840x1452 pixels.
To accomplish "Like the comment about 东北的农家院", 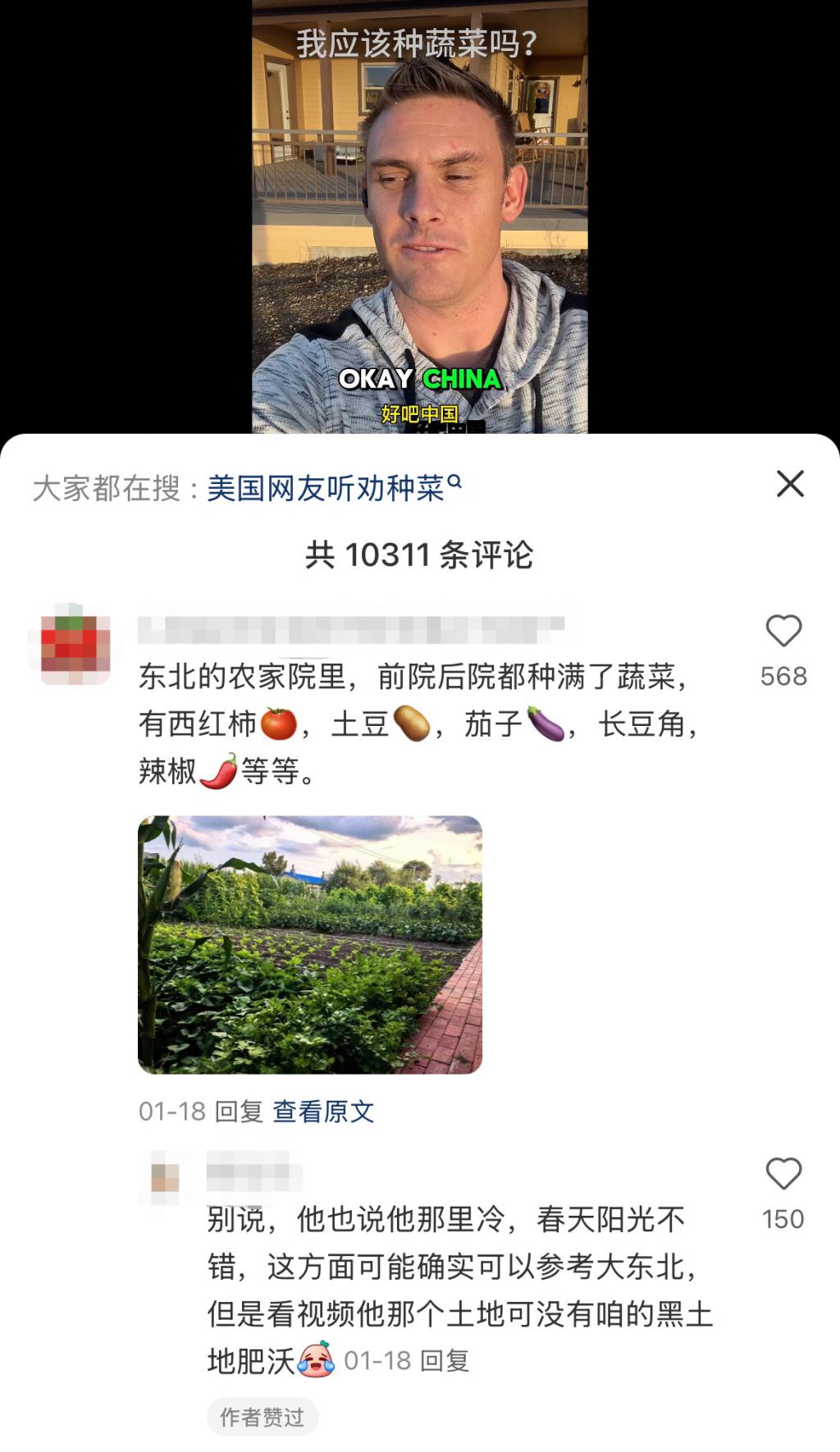I will [783, 631].
